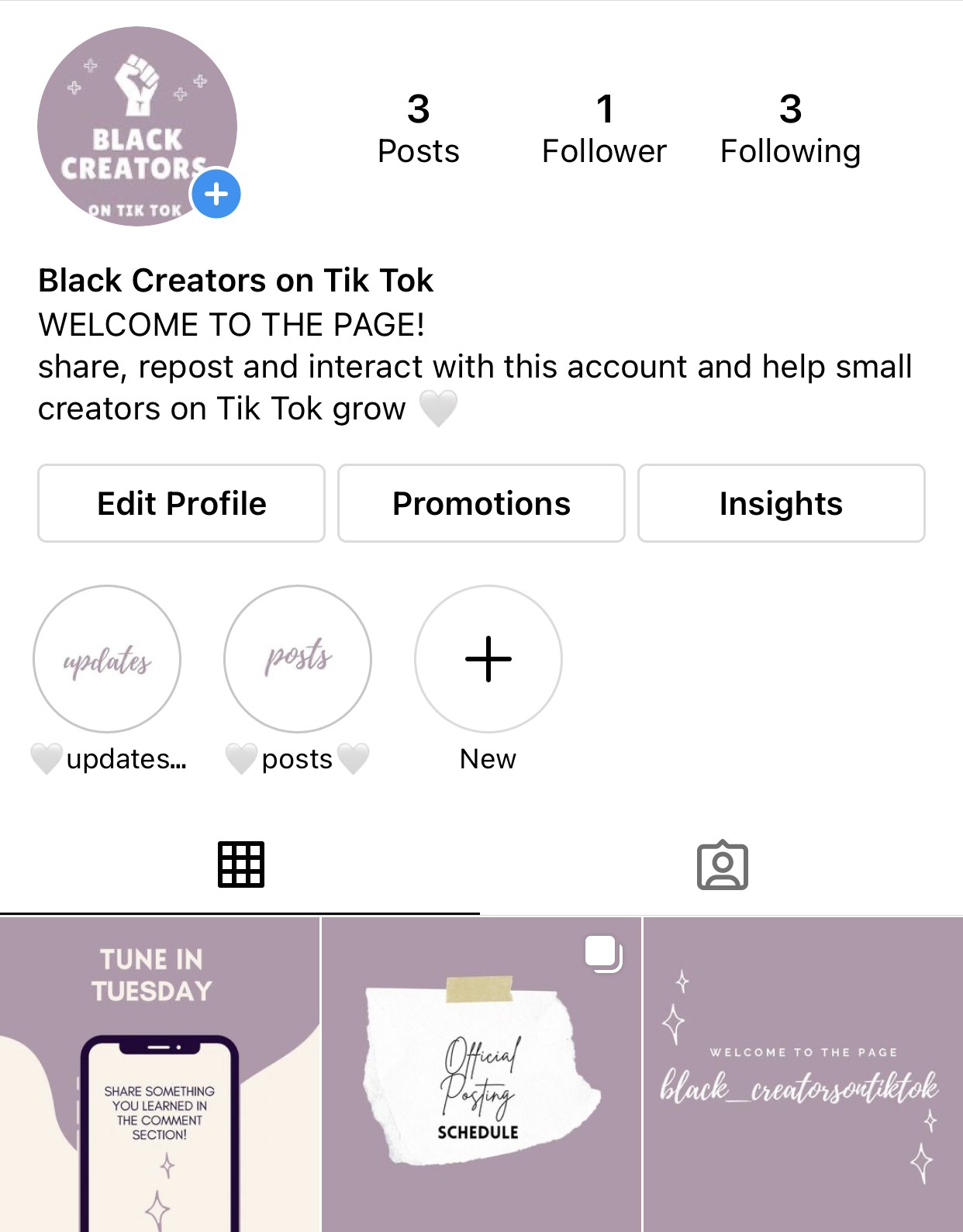The width and height of the screenshot is (963, 1232).
Task: View account Insights
Action: pyautogui.click(x=781, y=503)
